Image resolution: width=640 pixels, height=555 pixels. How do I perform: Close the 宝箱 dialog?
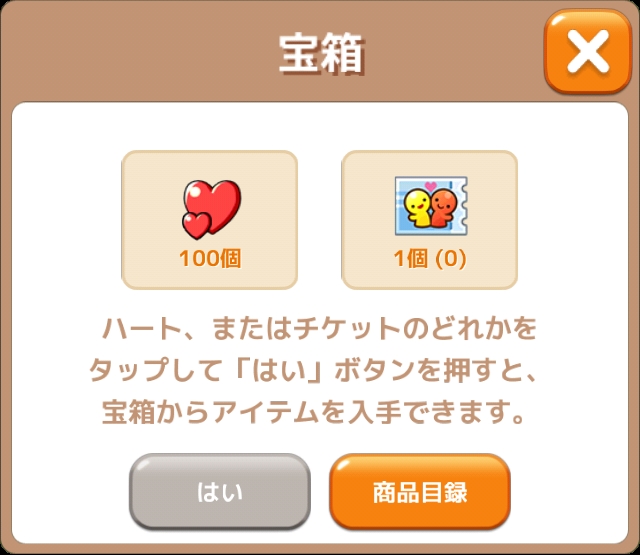pos(588,52)
